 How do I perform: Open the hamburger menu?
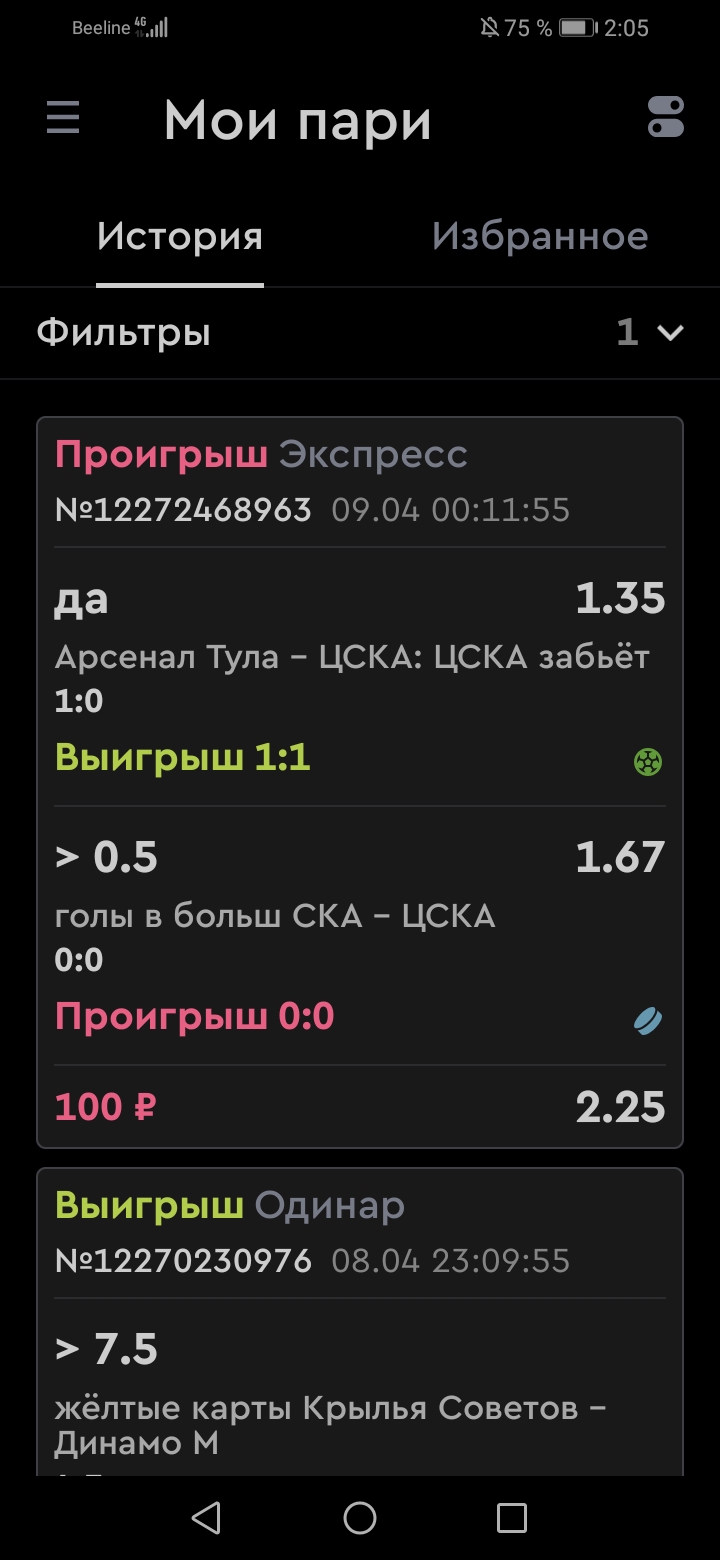[x=63, y=119]
